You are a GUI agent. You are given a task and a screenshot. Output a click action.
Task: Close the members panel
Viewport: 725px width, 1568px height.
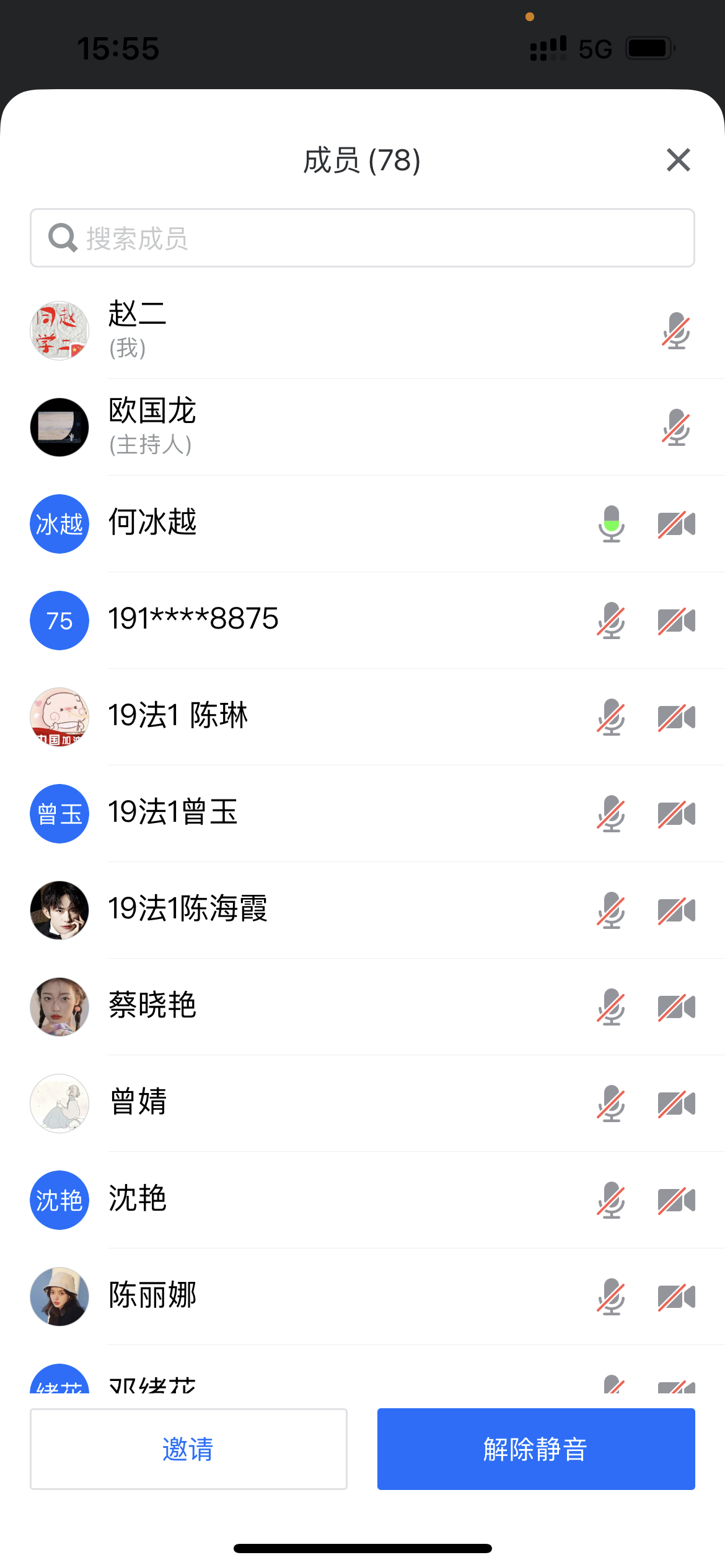point(678,160)
